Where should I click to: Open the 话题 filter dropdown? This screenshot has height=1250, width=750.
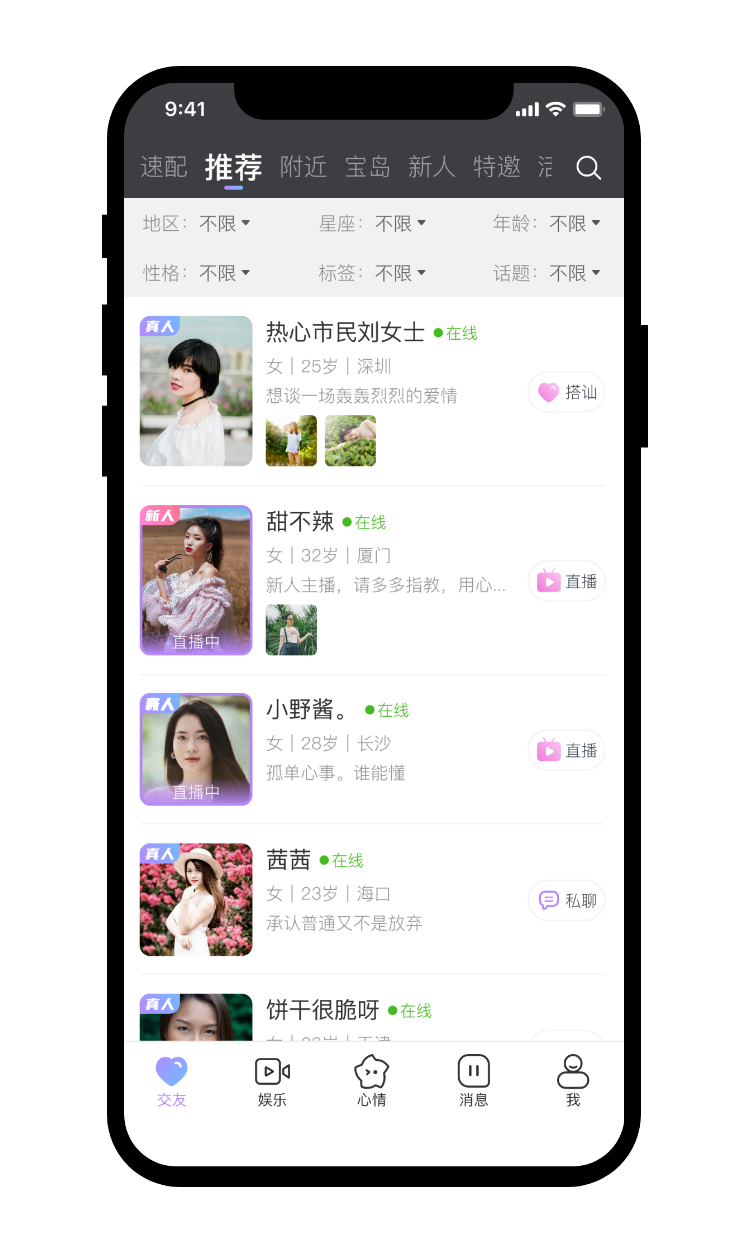[574, 272]
